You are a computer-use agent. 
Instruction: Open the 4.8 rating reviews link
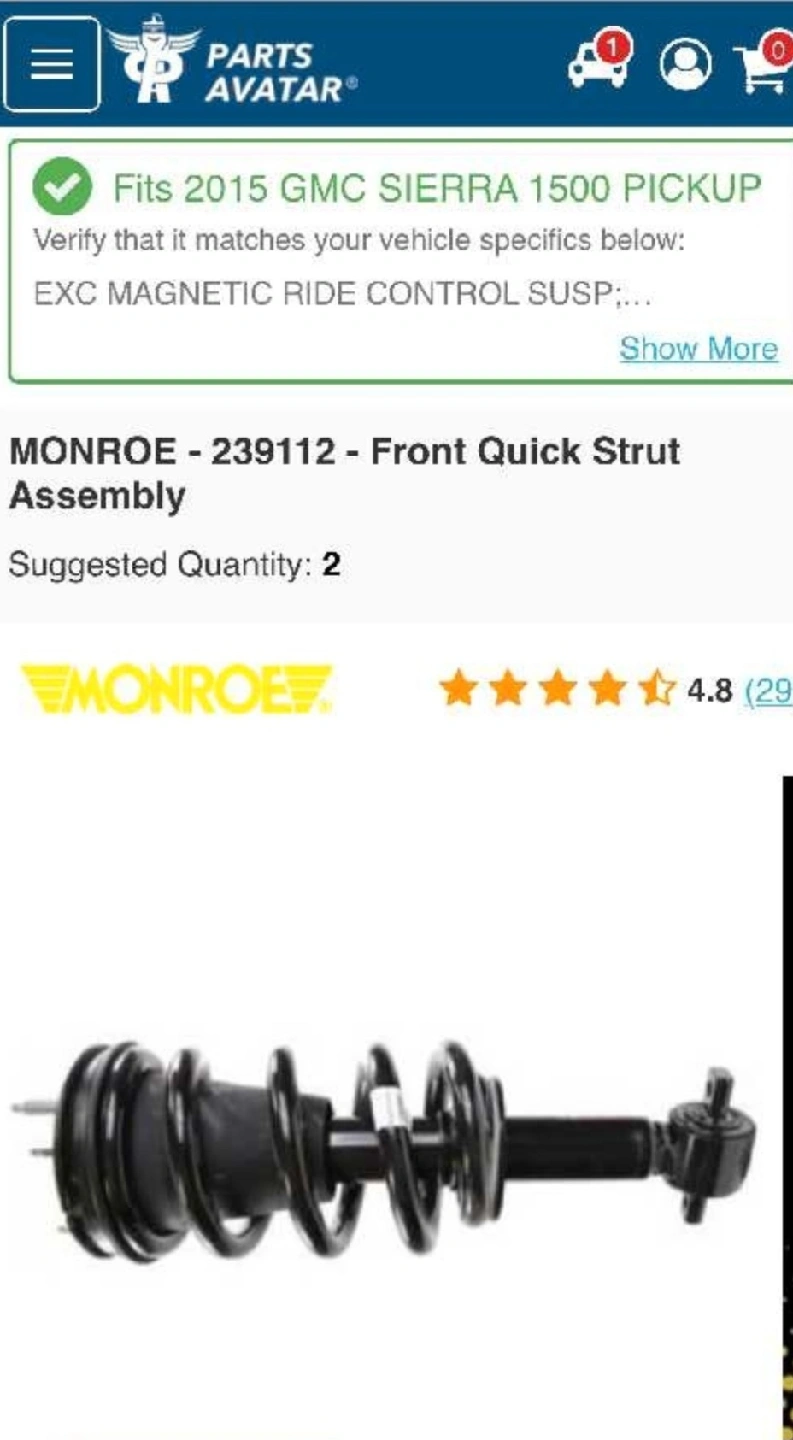[768, 690]
